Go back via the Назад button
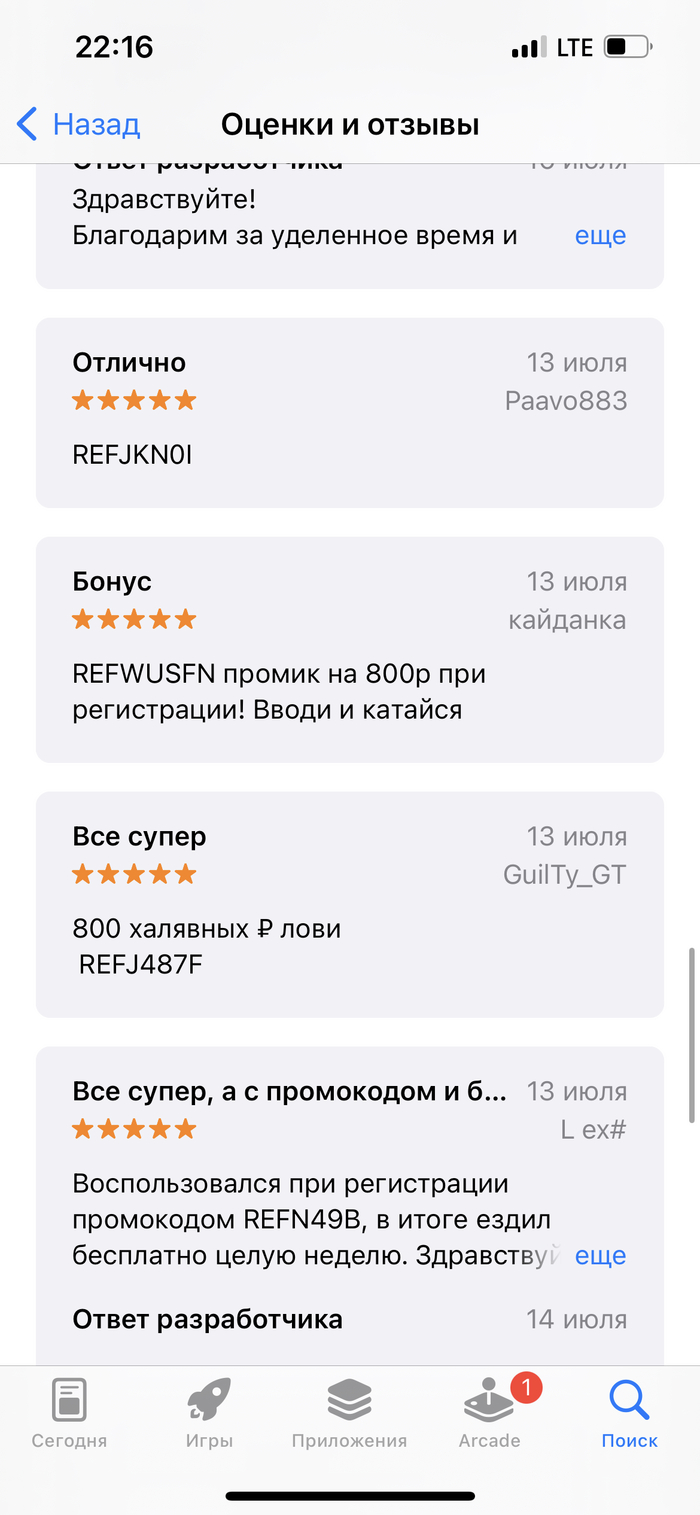The image size is (700, 1515). (78, 125)
